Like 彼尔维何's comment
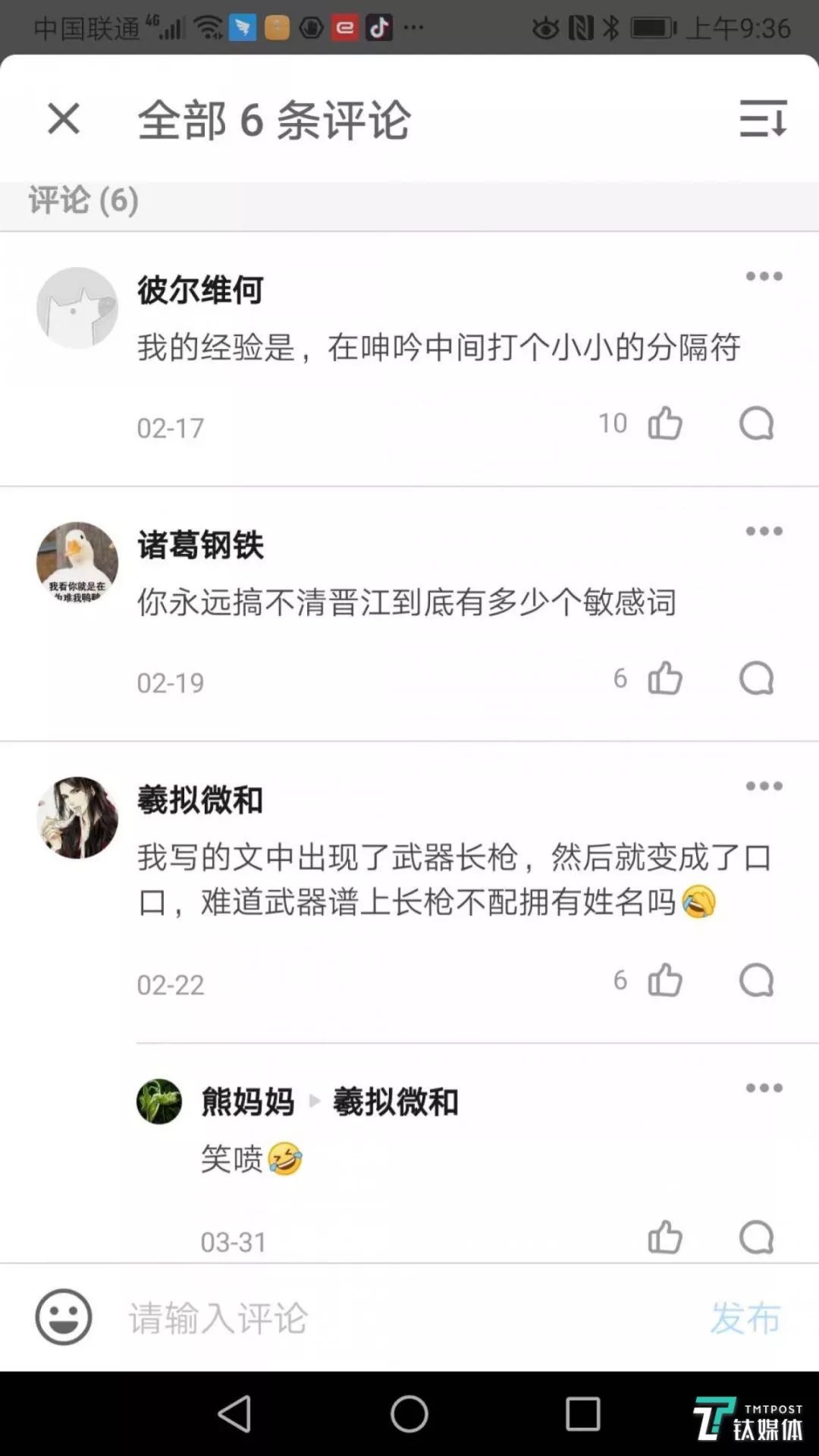This screenshot has width=819, height=1456. (665, 423)
